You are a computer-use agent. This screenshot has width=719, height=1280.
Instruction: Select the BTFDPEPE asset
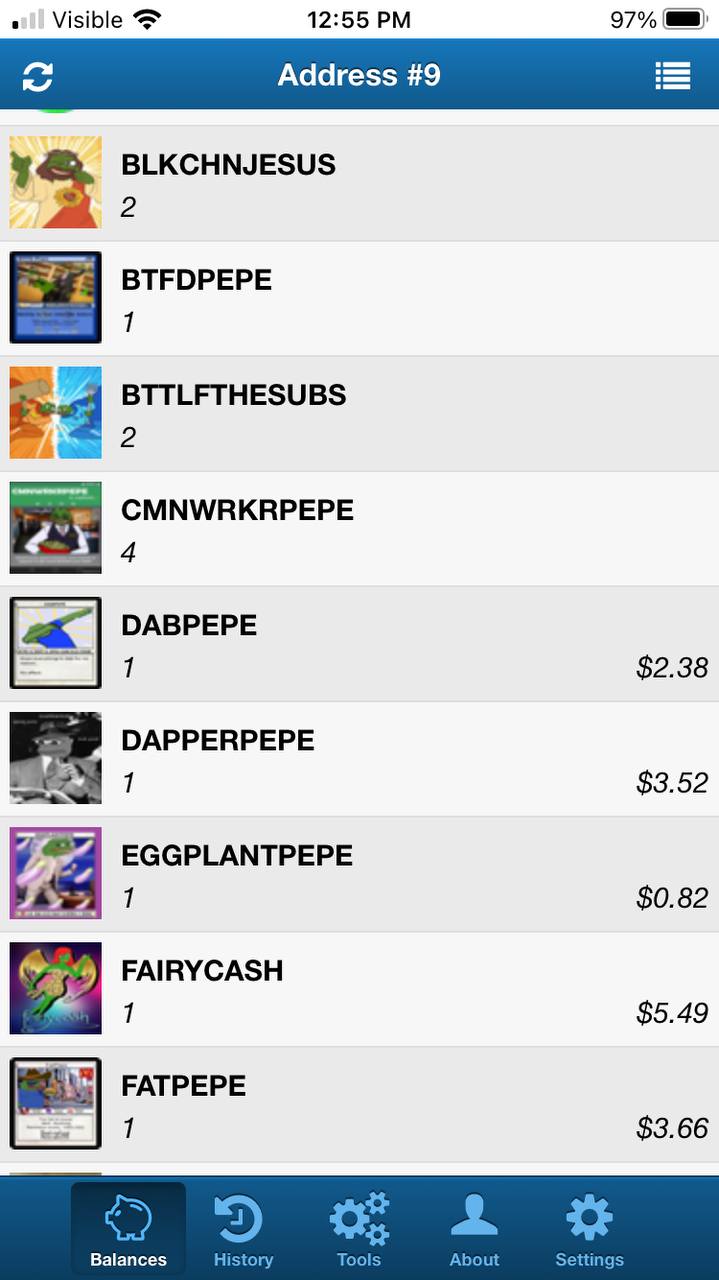[359, 298]
